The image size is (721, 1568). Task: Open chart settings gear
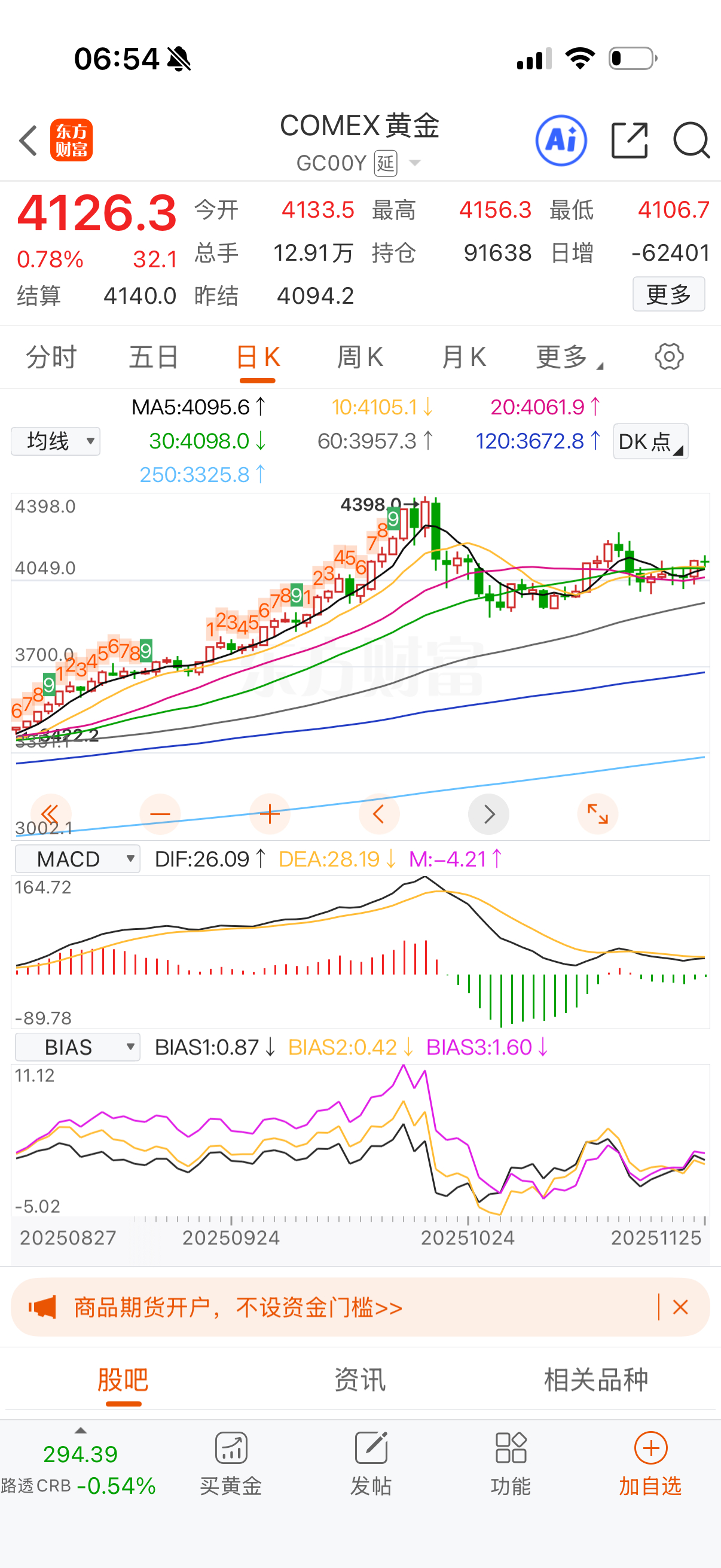coord(668,356)
